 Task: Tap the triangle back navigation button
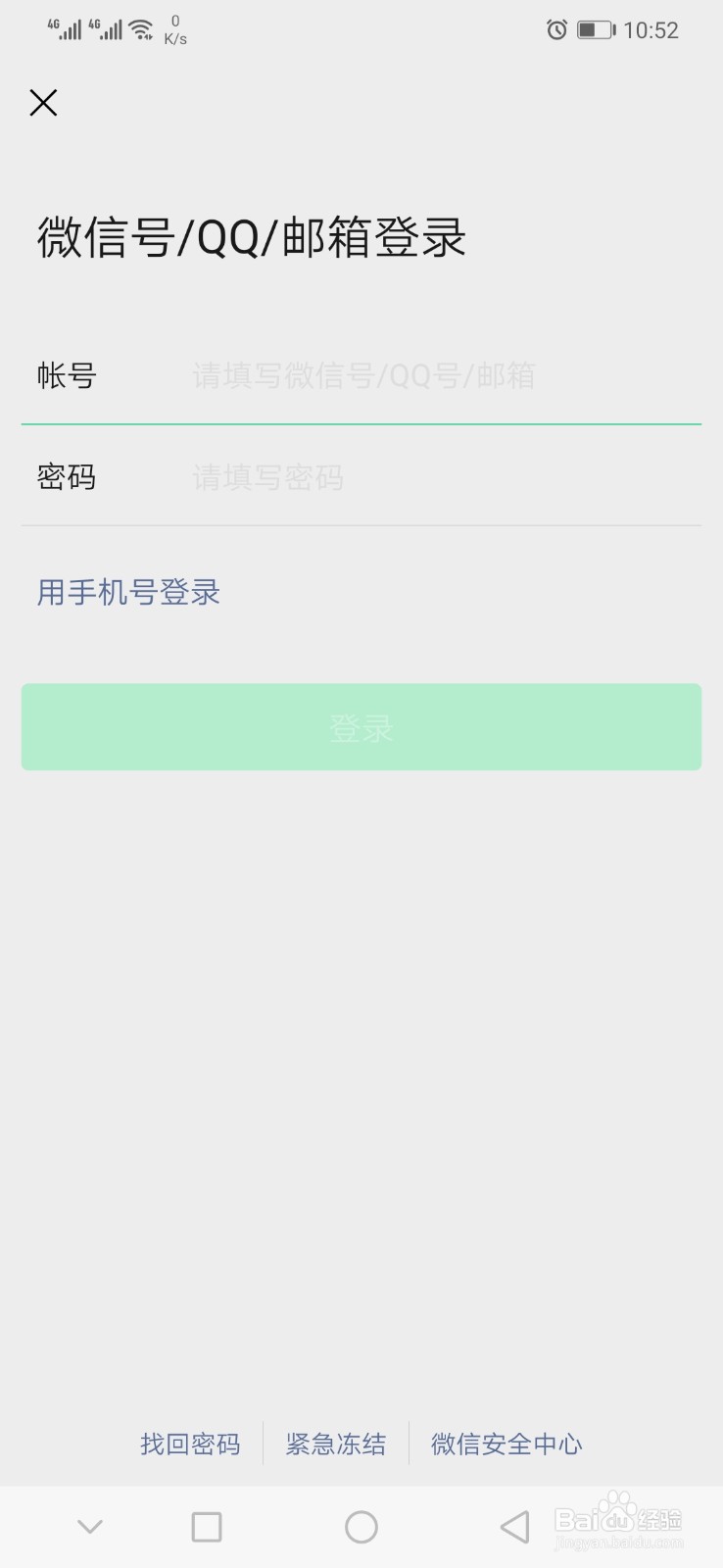pos(513,1526)
